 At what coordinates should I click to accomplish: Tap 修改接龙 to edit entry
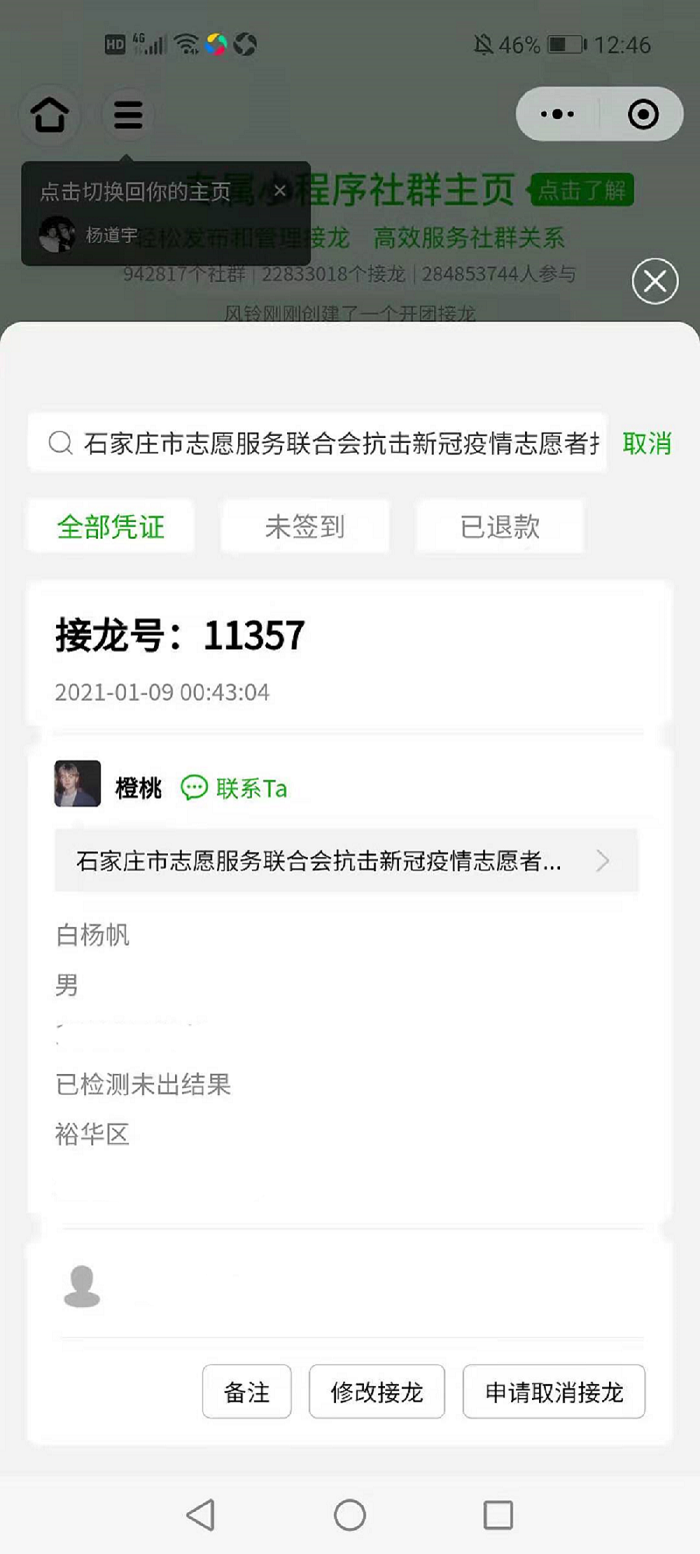(x=377, y=1391)
